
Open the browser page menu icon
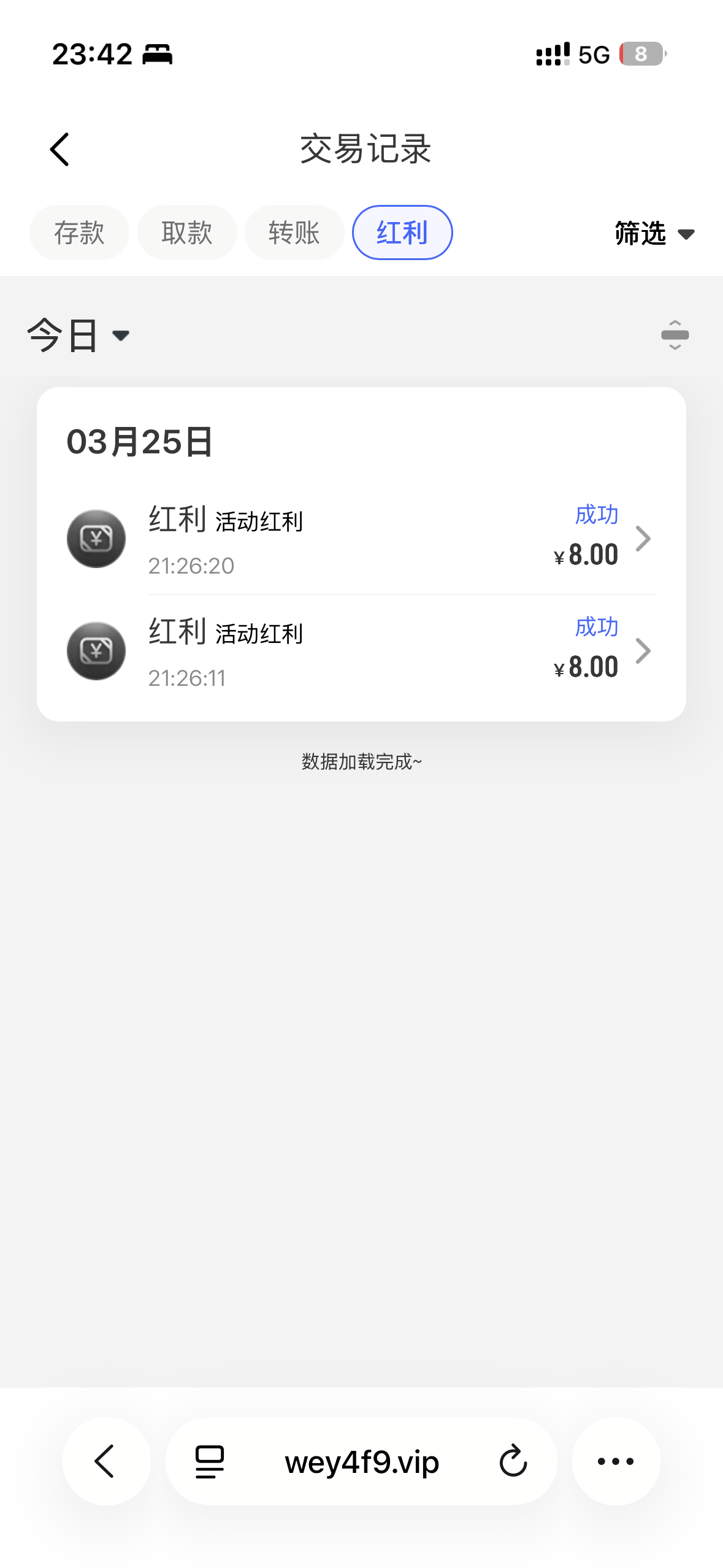210,1461
